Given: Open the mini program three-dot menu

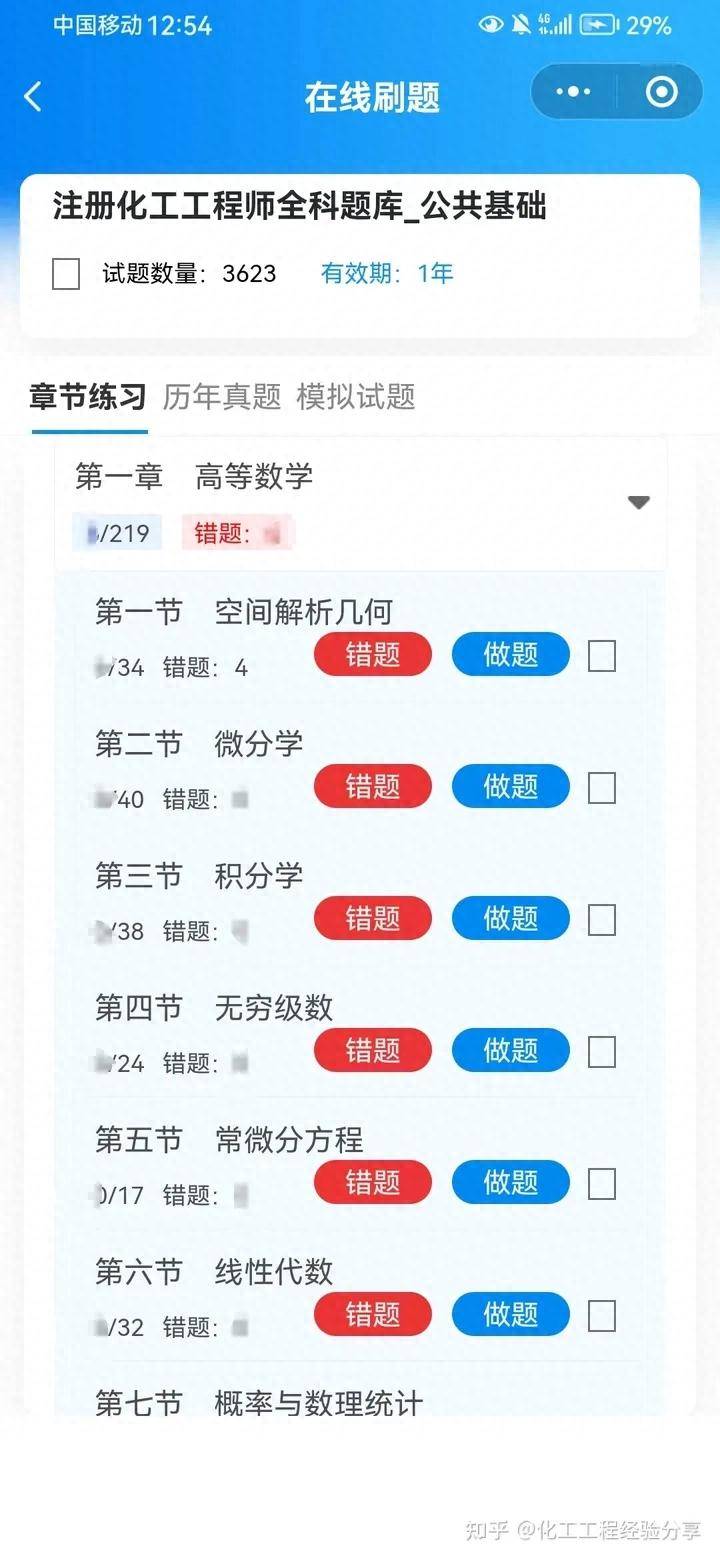Looking at the screenshot, I should (573, 93).
